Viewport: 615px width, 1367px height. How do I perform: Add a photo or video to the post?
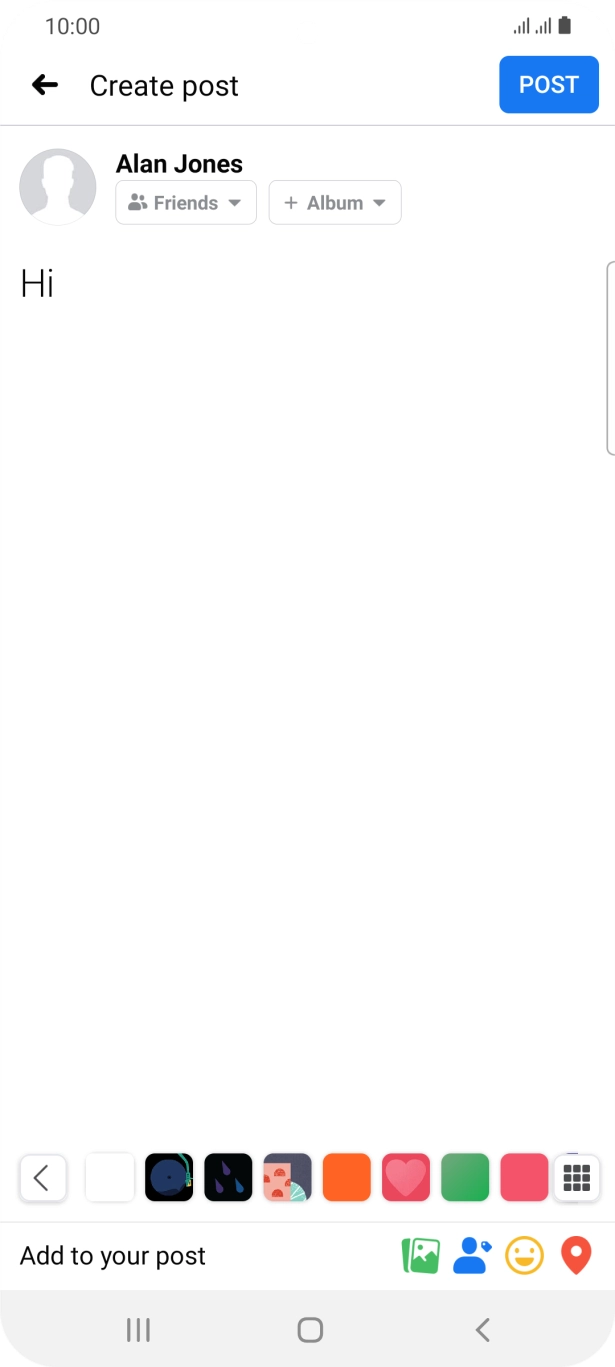421,1256
